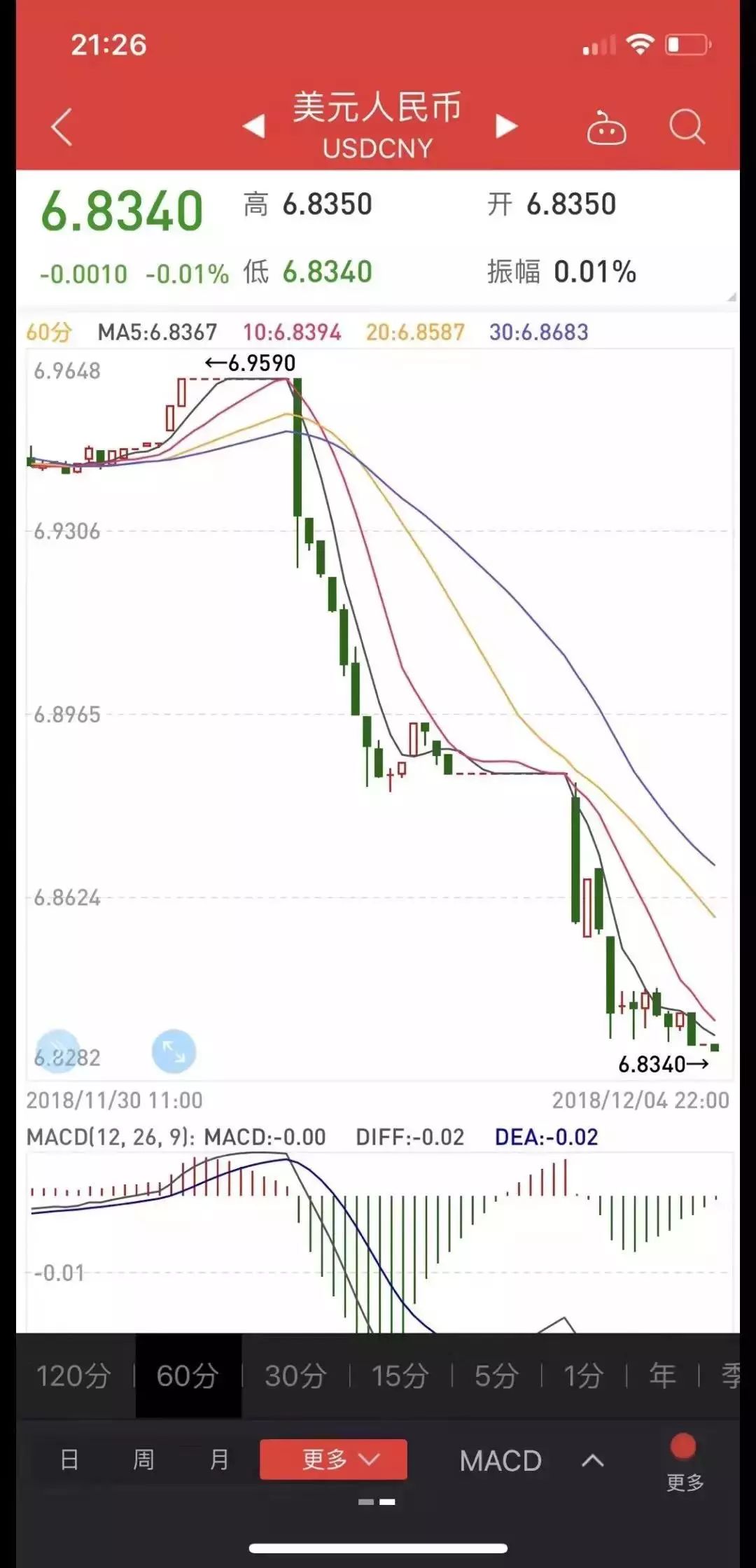
Task: Switch to the weekly 周 chart
Action: 143,1460
